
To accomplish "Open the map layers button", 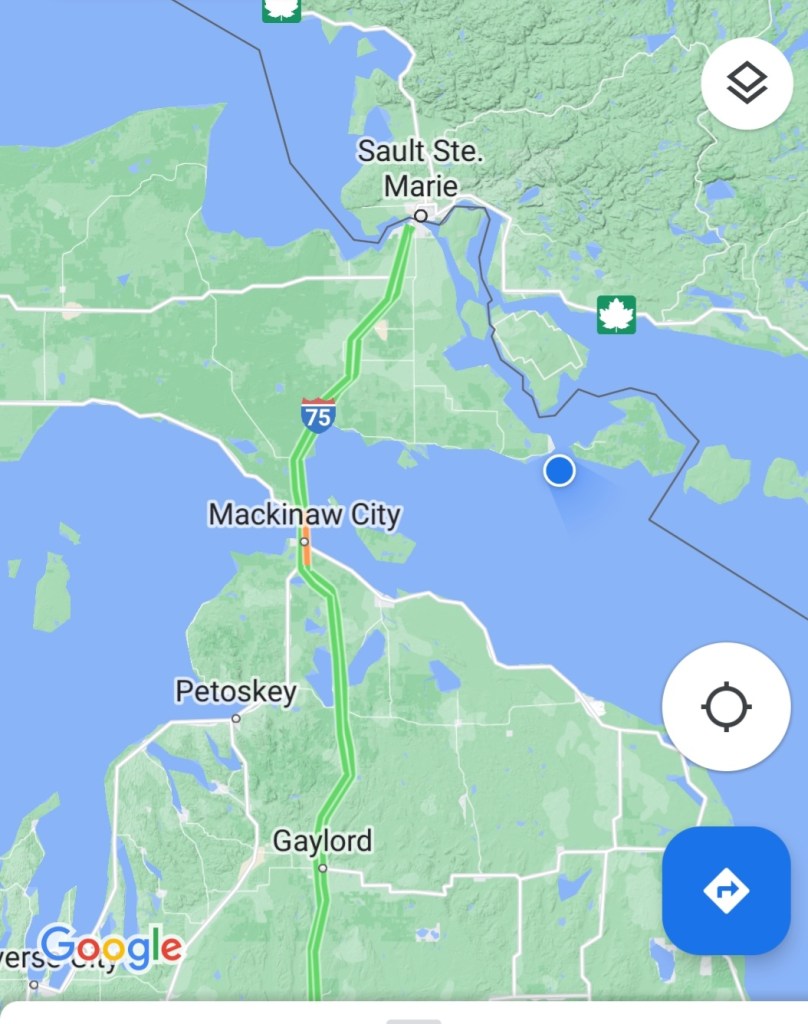I will click(x=746, y=84).
